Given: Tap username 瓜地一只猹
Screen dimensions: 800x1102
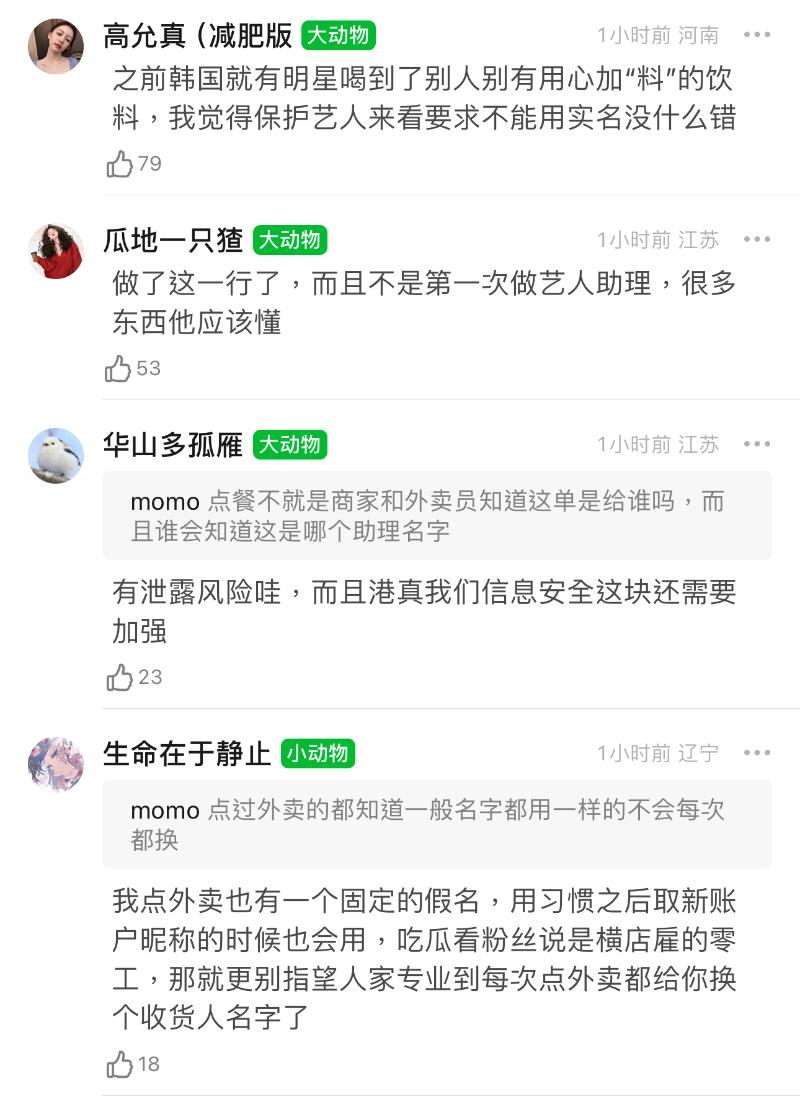Looking at the screenshot, I should 173,240.
